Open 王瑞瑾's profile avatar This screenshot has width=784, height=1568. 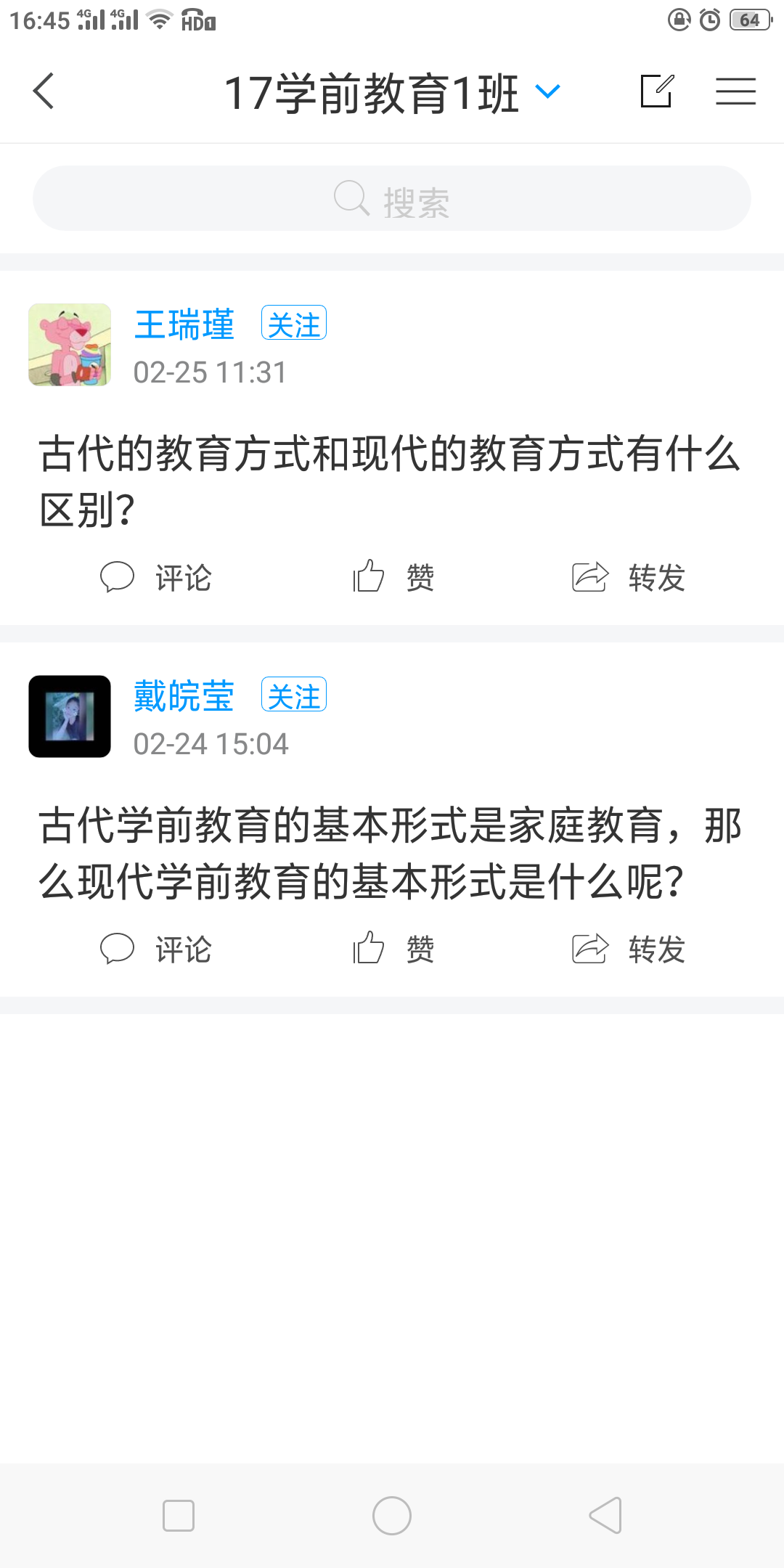pyautogui.click(x=70, y=345)
